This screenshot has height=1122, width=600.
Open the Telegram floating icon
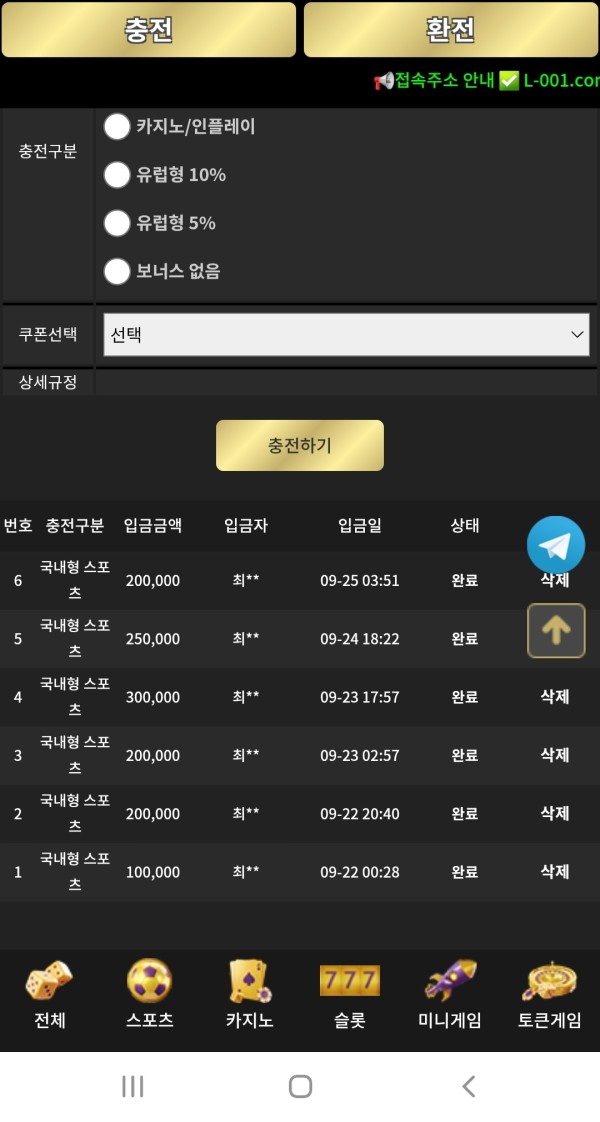556,545
